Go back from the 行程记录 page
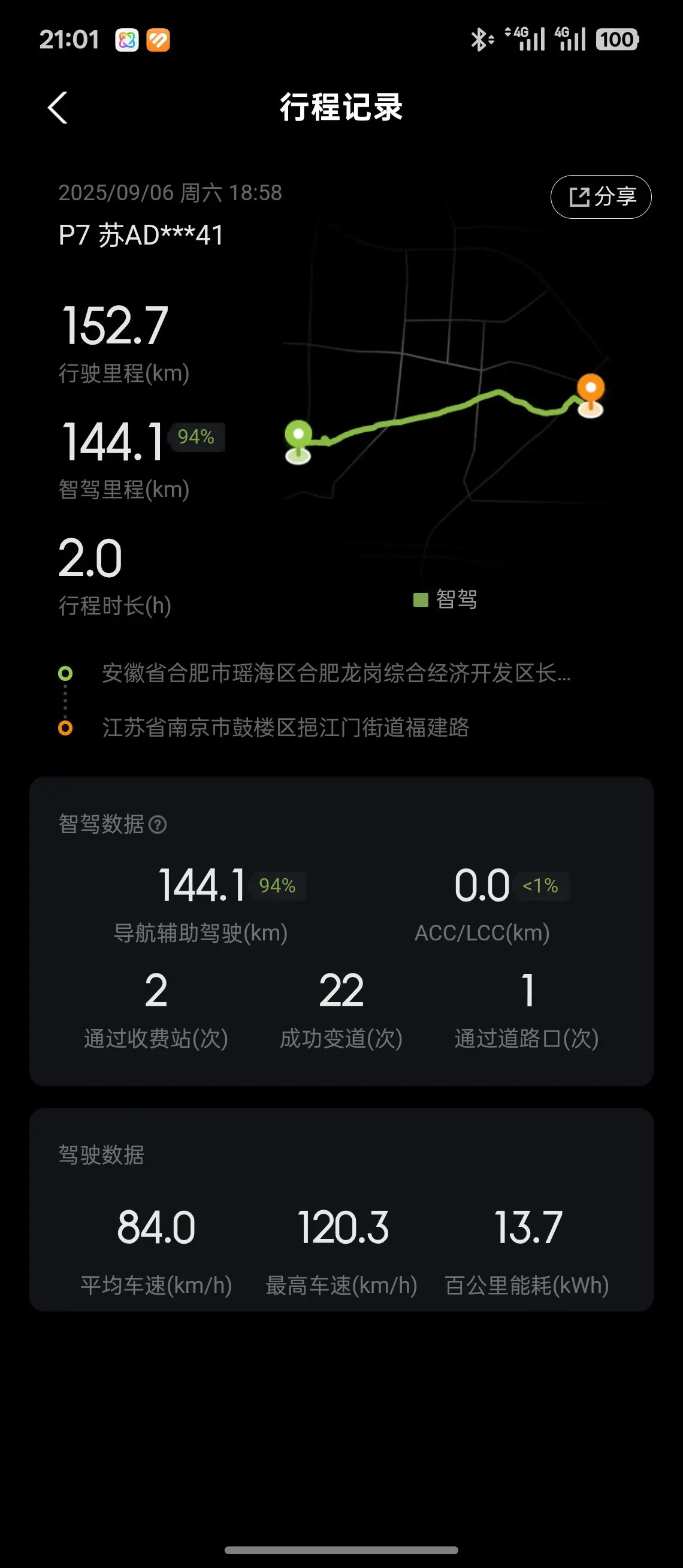683x1568 pixels. (57, 108)
